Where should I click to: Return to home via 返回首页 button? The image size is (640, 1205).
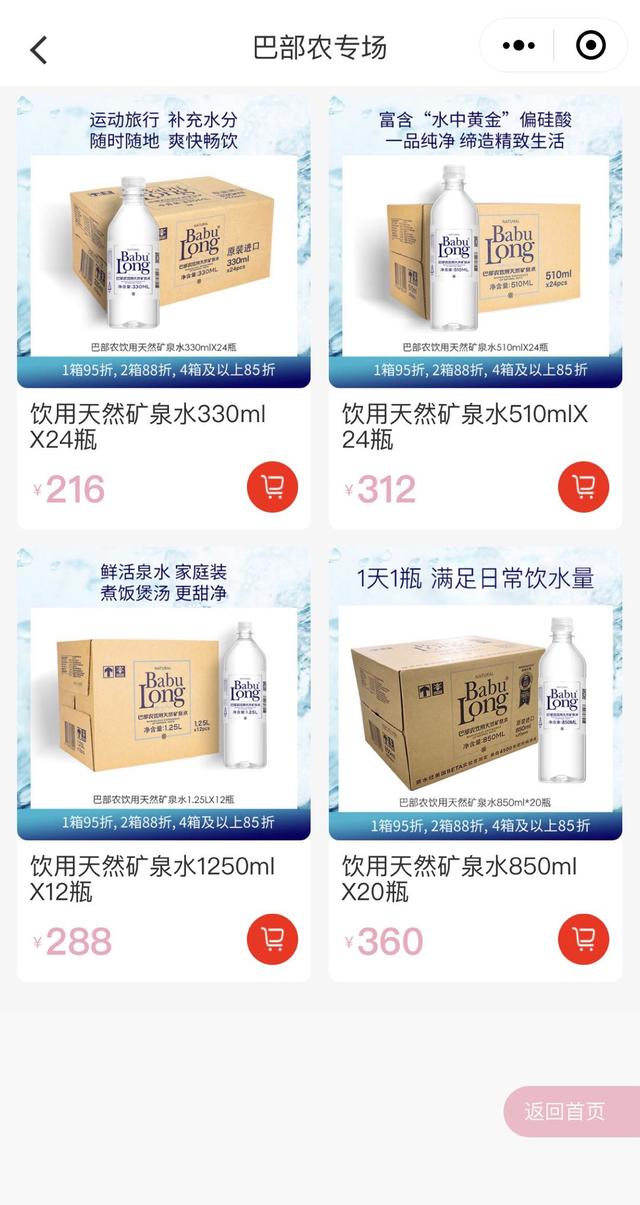point(568,1111)
